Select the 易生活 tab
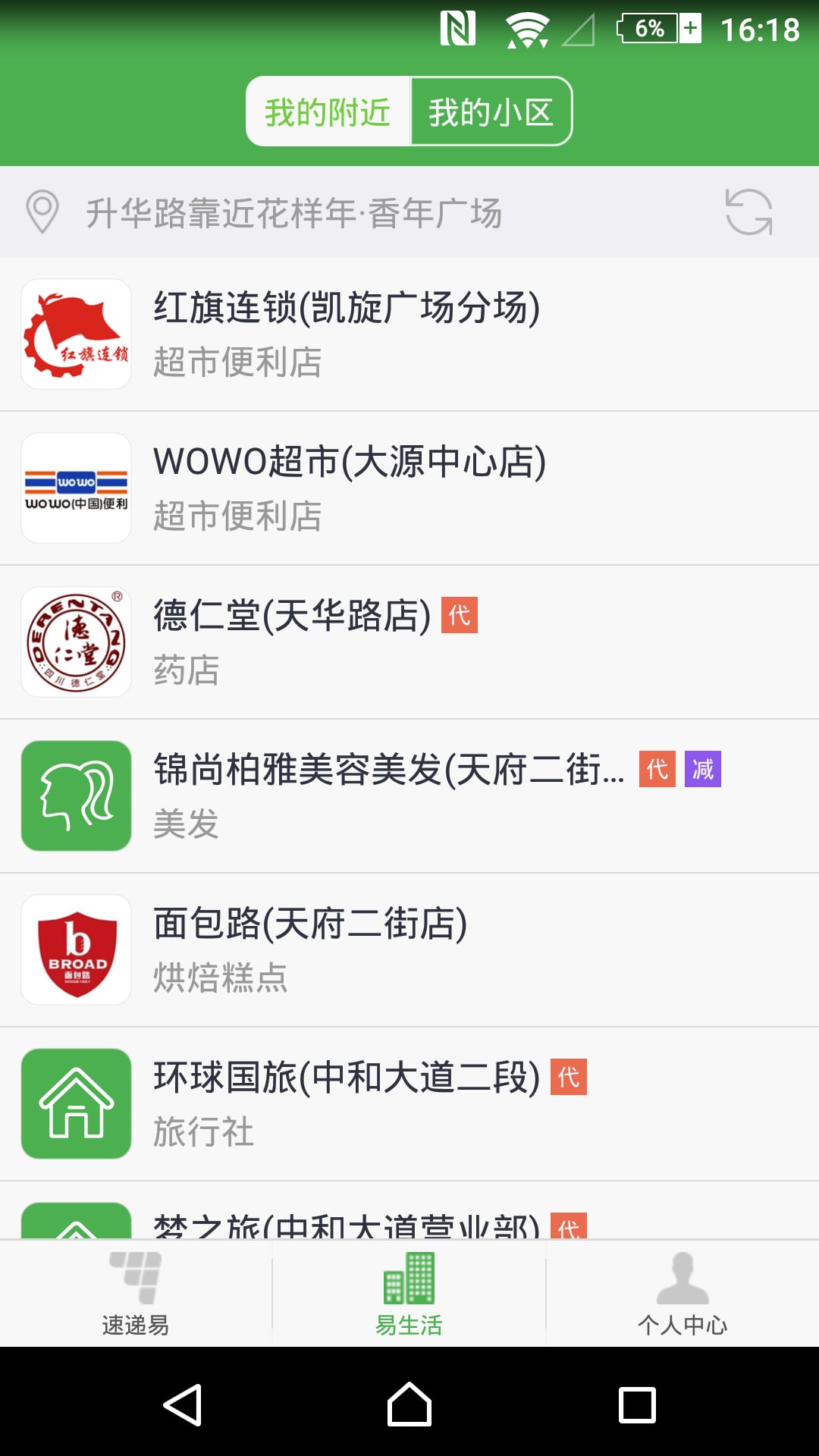 [x=409, y=1294]
